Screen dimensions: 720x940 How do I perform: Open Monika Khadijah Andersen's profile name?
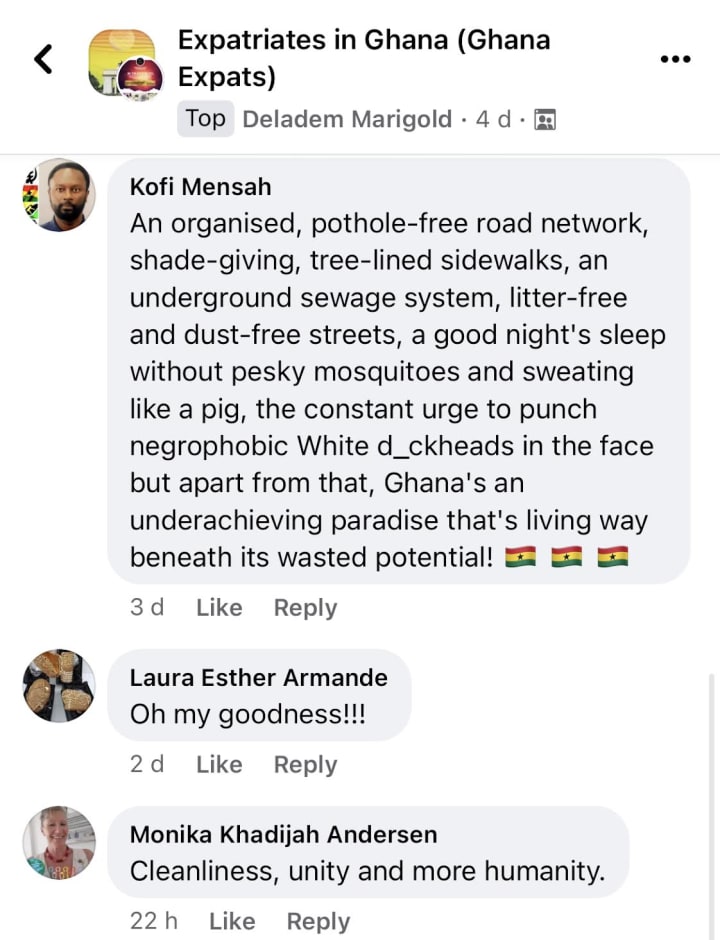point(283,834)
